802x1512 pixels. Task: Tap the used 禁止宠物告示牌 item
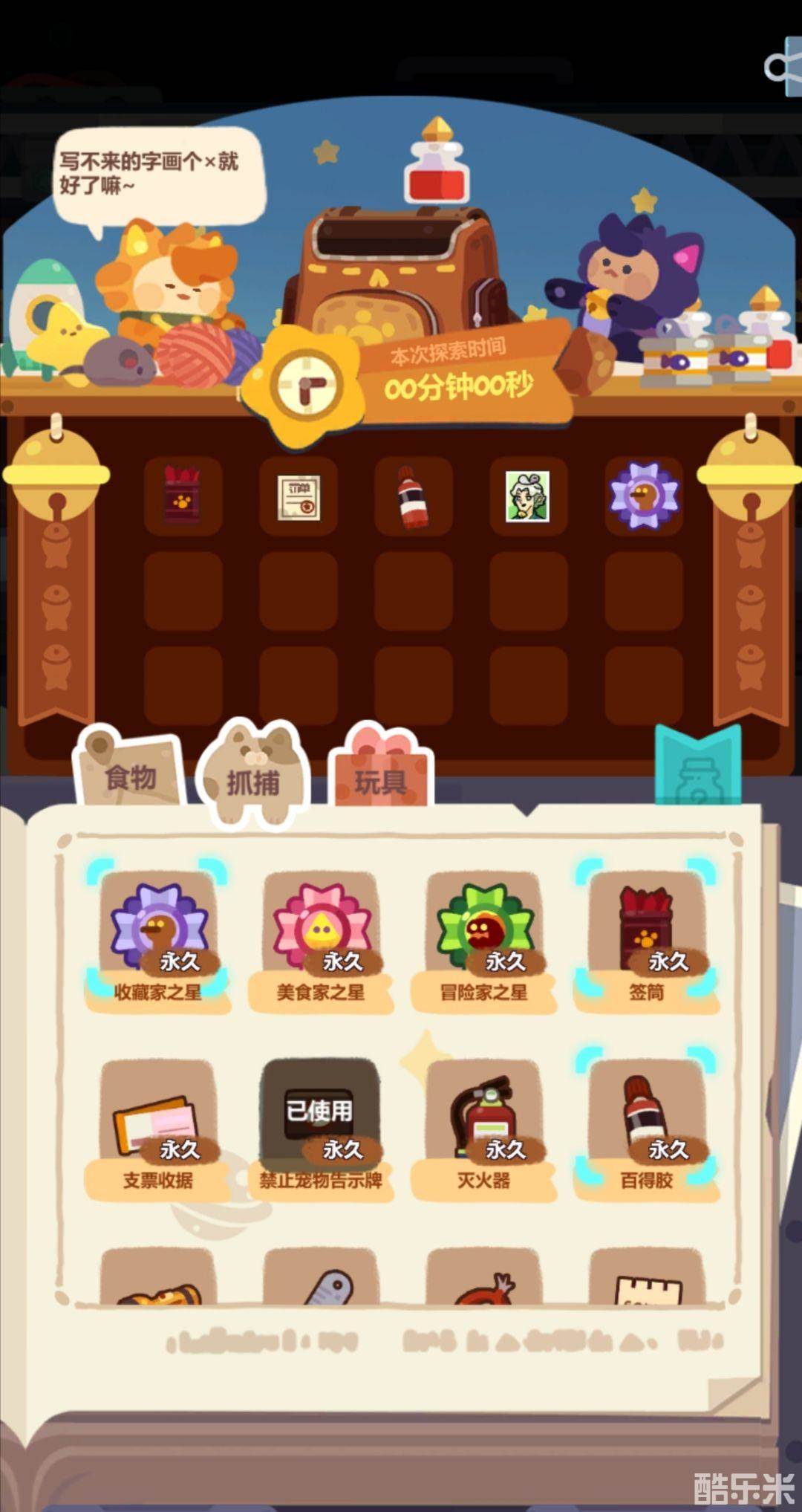(320, 1126)
